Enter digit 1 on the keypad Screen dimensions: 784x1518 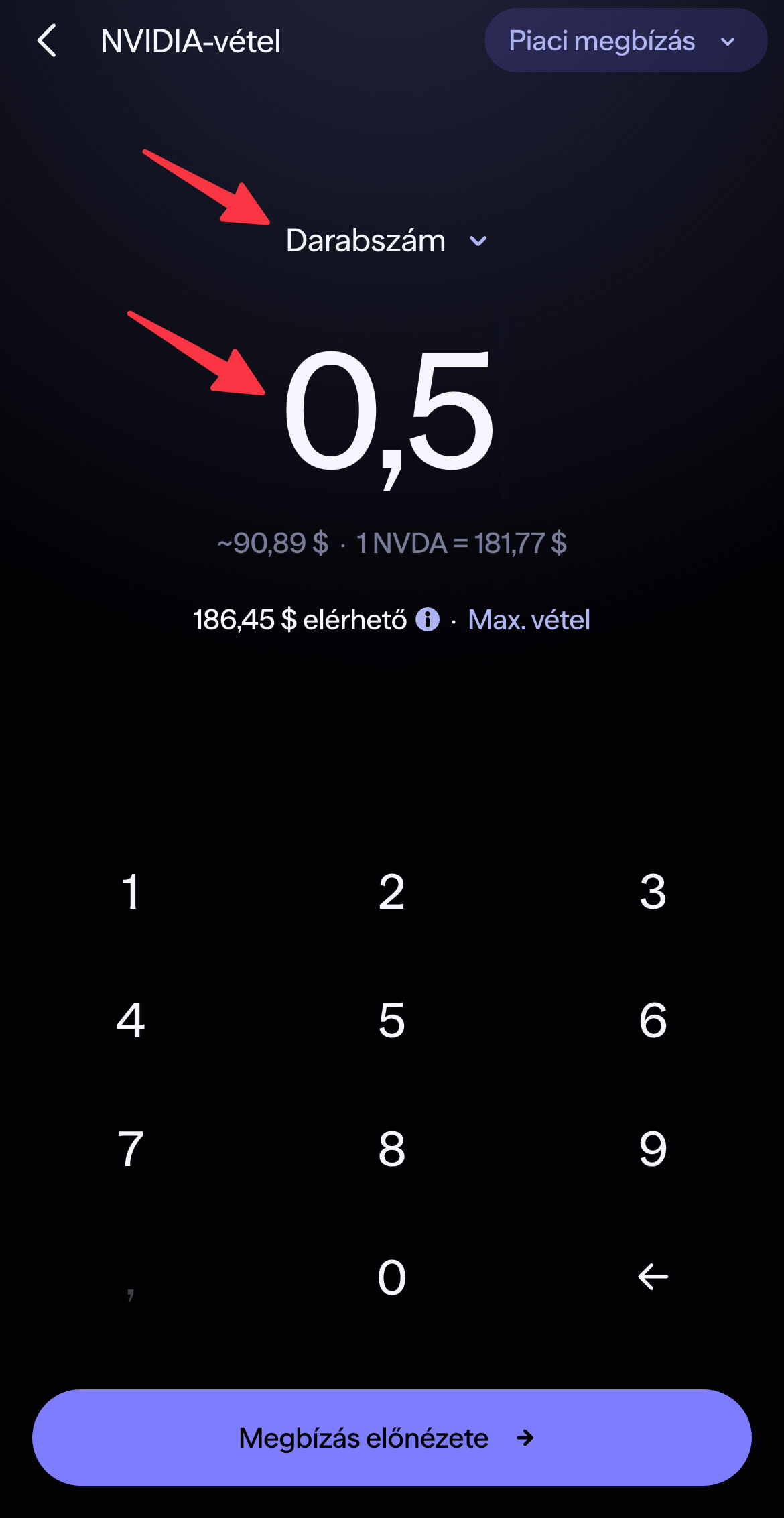131,892
